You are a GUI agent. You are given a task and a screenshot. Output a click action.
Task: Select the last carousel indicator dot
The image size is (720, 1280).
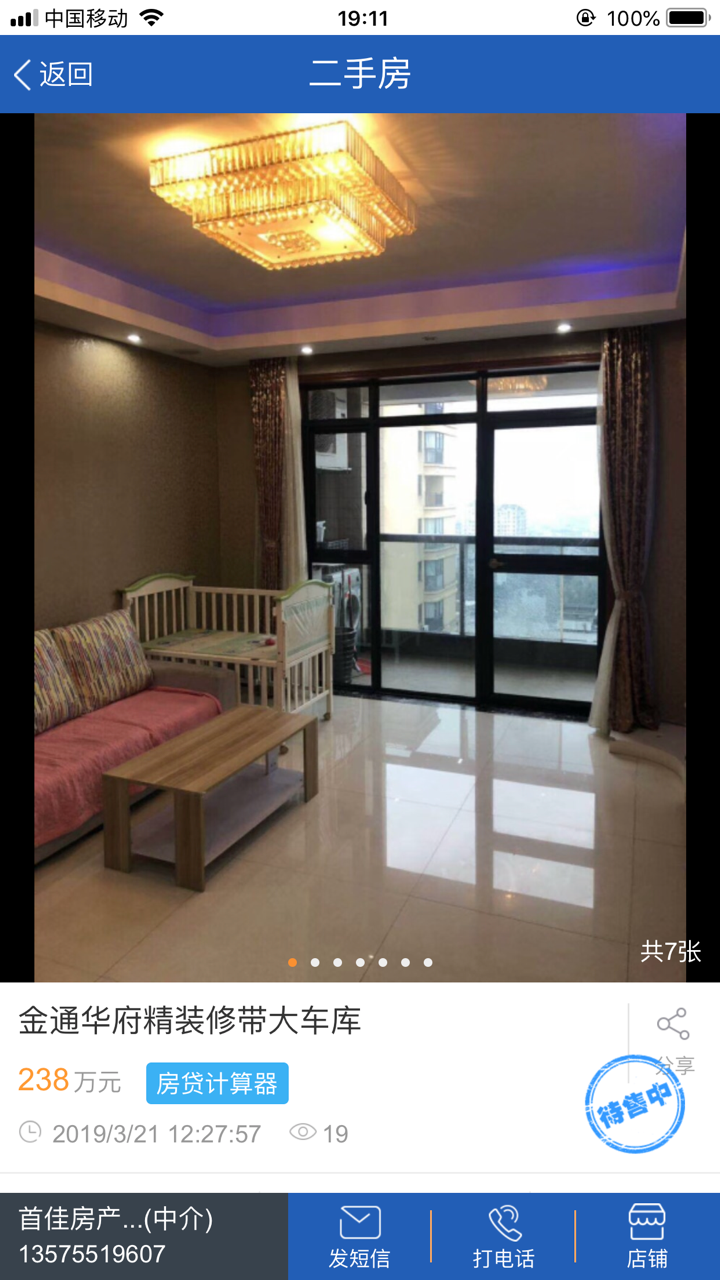click(428, 962)
